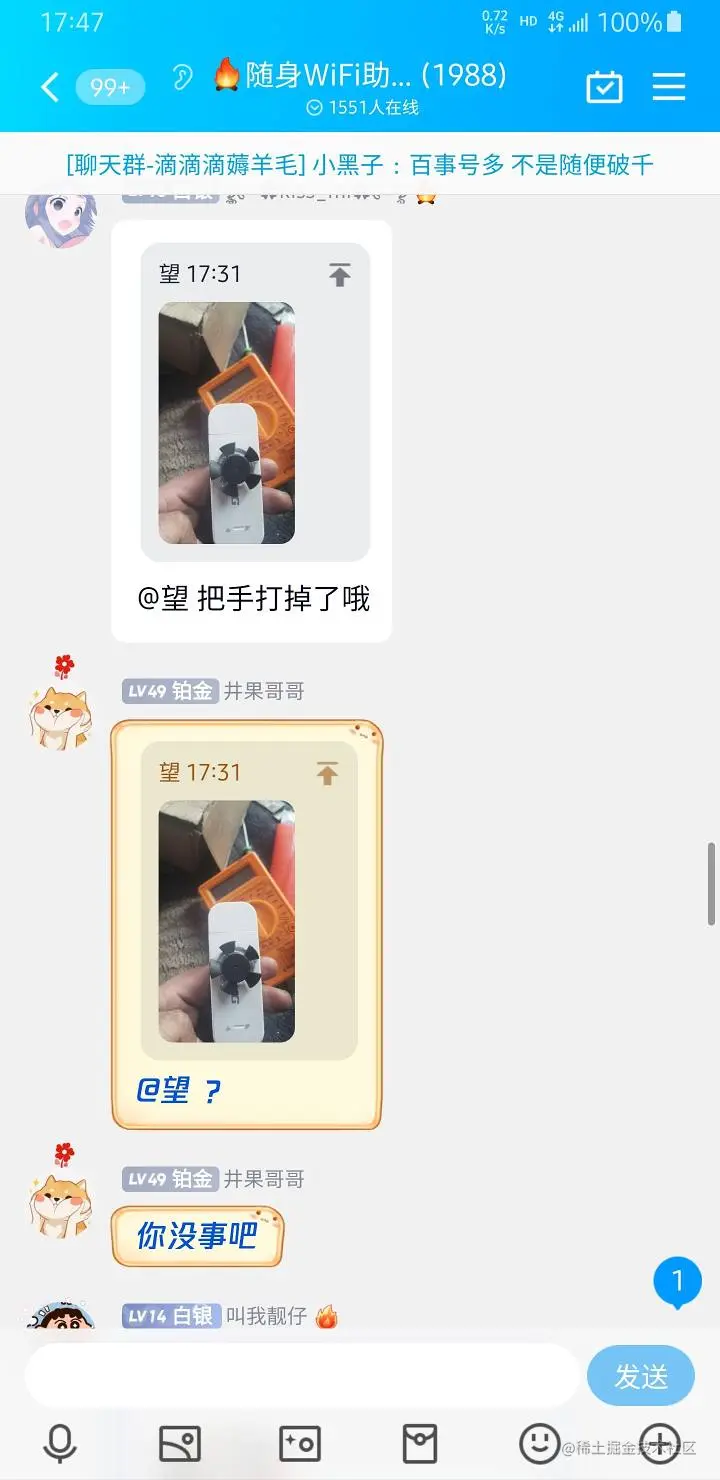Screen dimensions: 720x1480
Task: View the quoted photo in 井果哥哥's message
Action: point(227,920)
